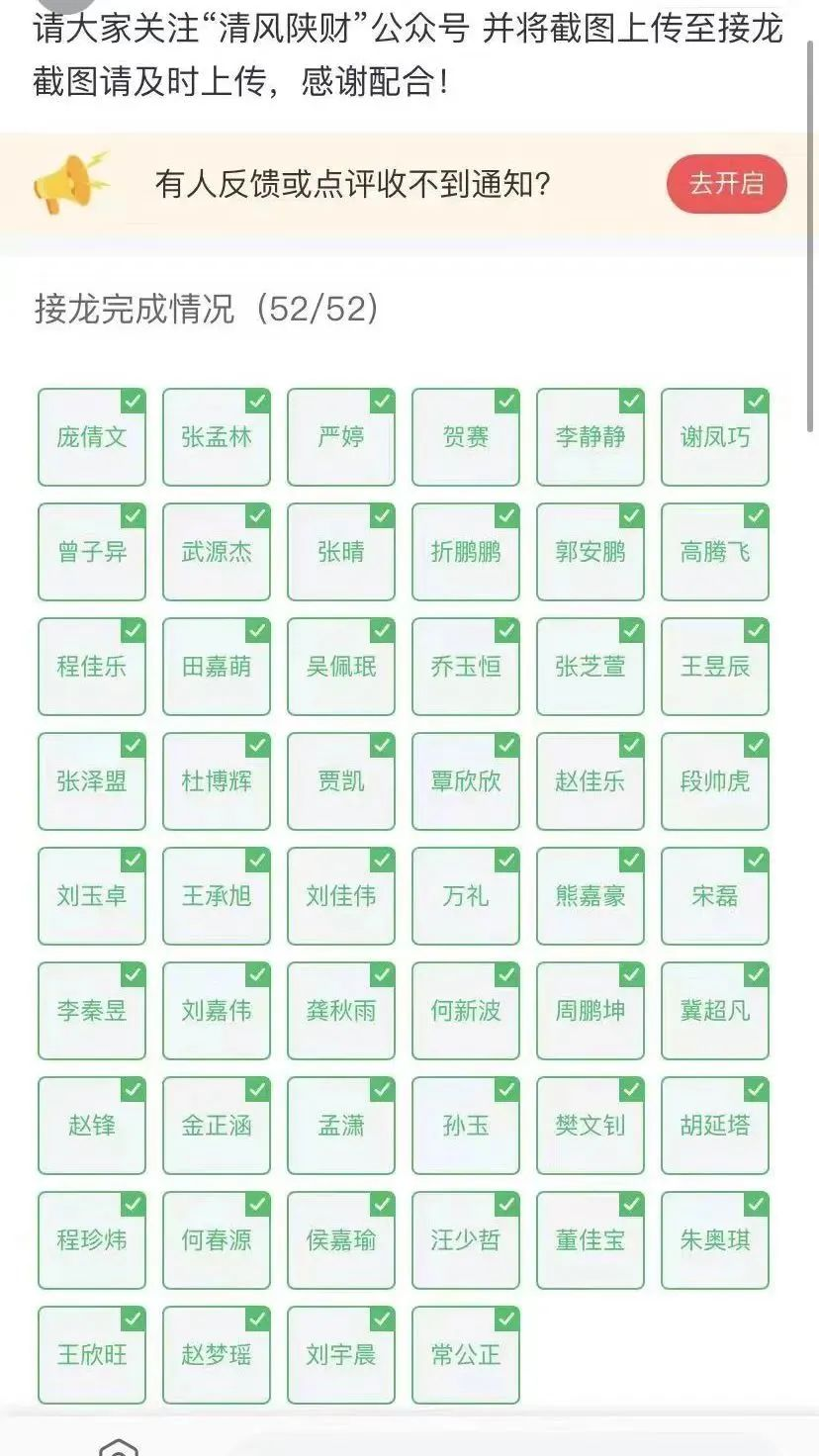
Task: Select 冀超凡's tile
Action: [x=715, y=1011]
